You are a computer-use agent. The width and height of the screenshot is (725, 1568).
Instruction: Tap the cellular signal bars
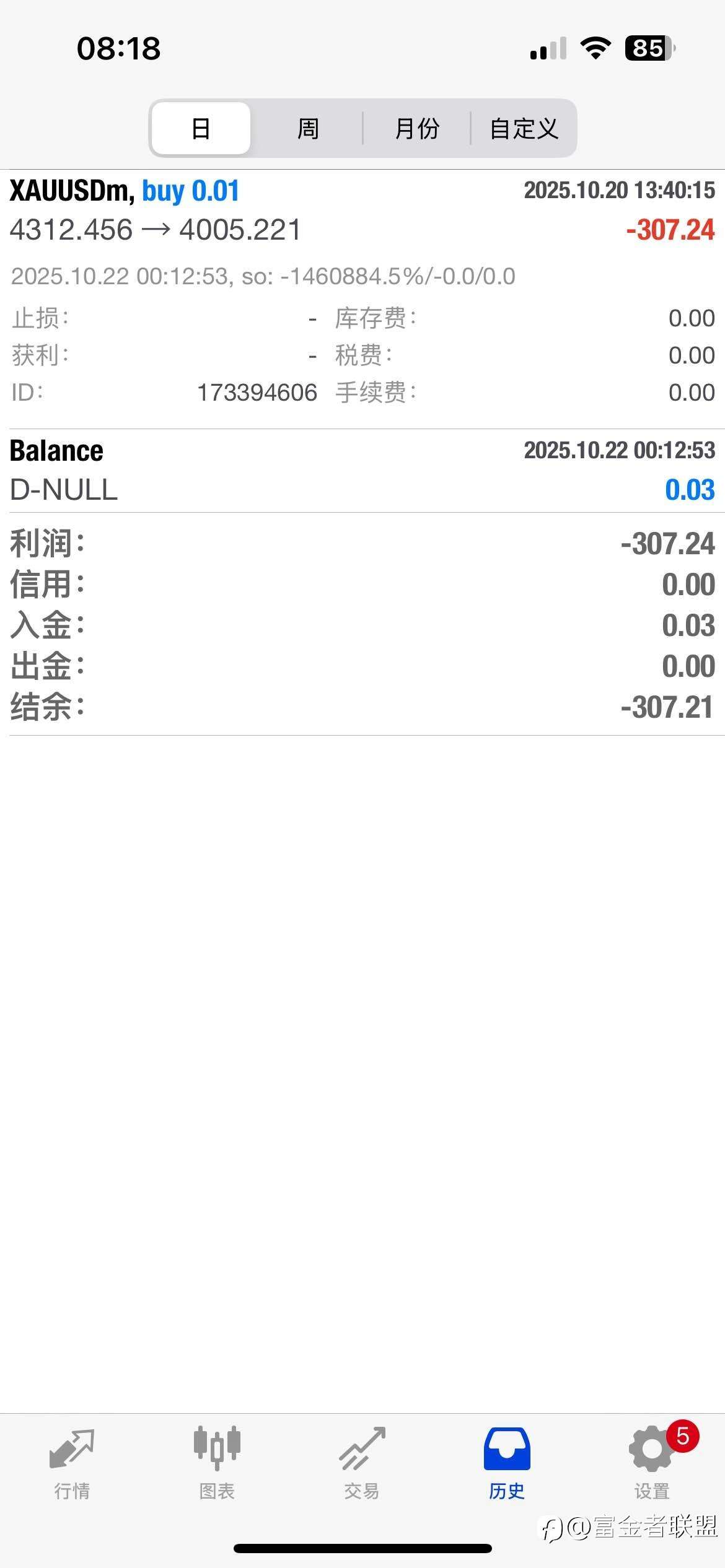pos(548,48)
